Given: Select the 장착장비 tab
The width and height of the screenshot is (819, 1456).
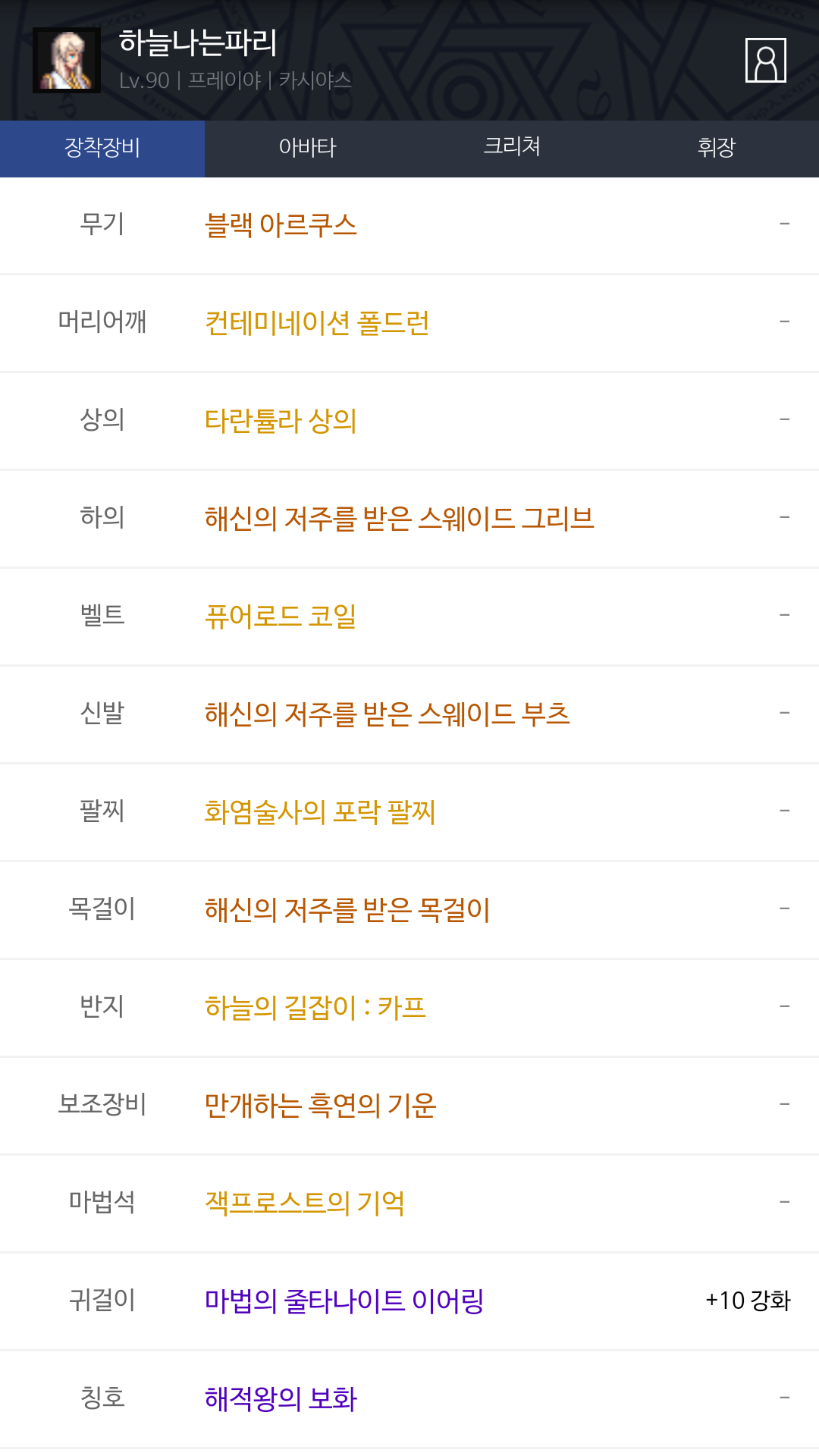Looking at the screenshot, I should (102, 149).
